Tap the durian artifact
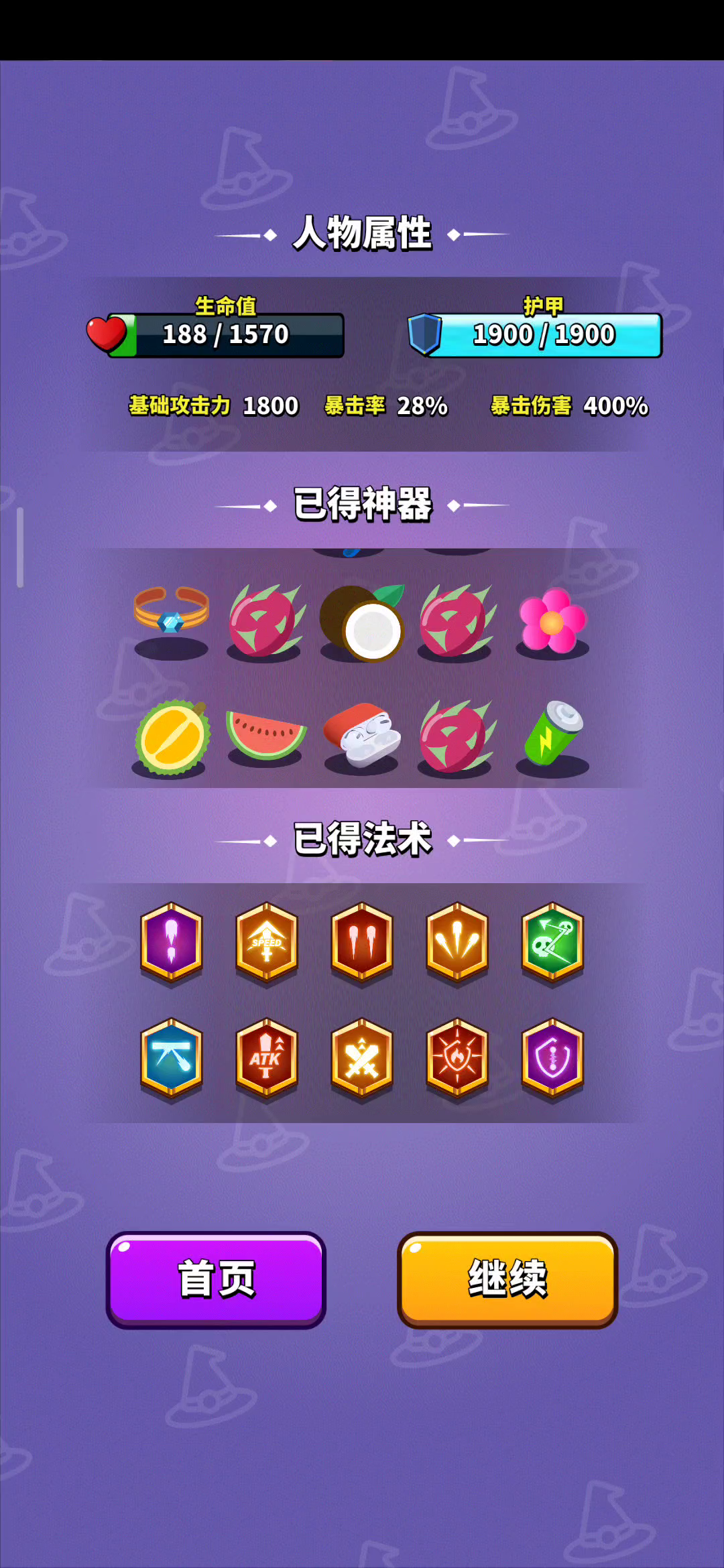 tap(171, 737)
